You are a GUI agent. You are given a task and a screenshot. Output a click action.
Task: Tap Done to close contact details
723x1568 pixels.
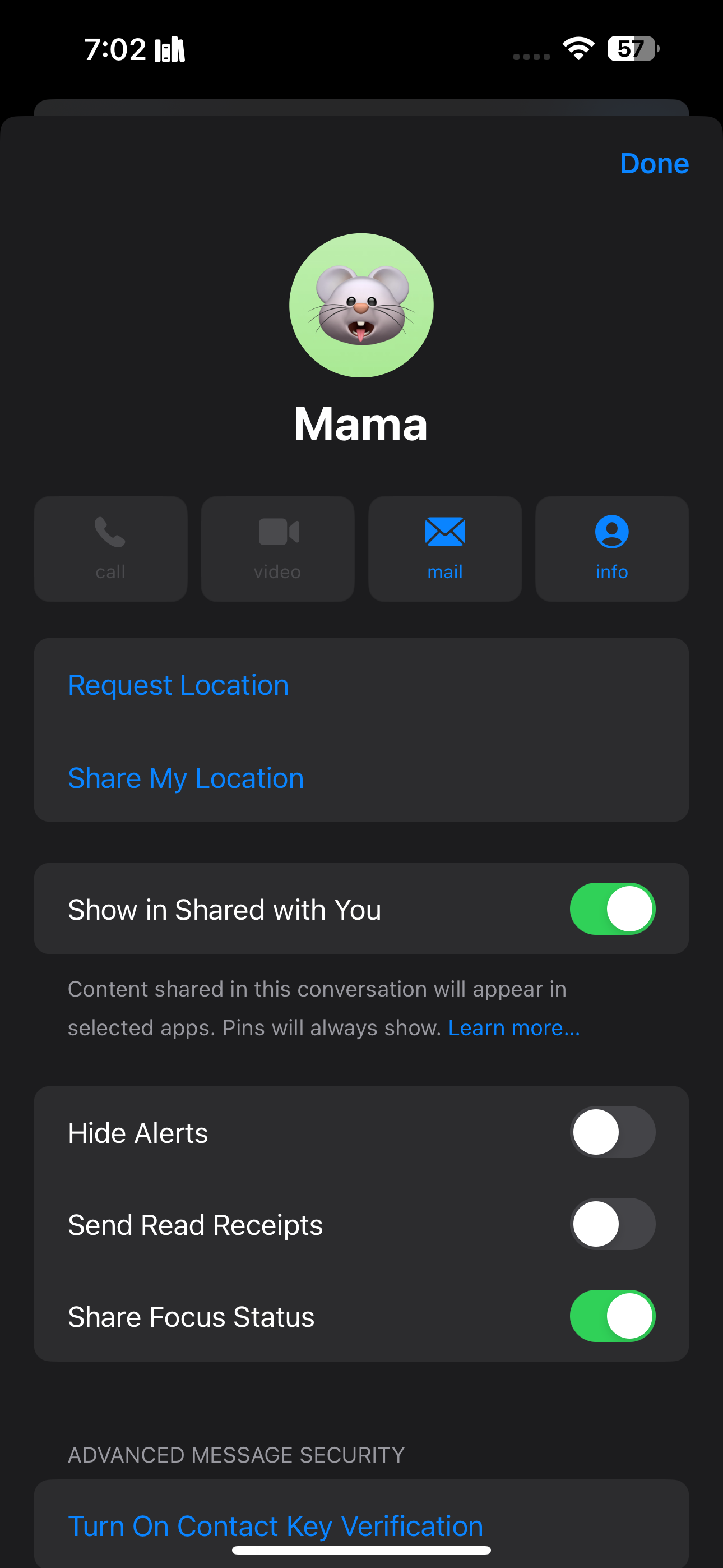(x=654, y=163)
